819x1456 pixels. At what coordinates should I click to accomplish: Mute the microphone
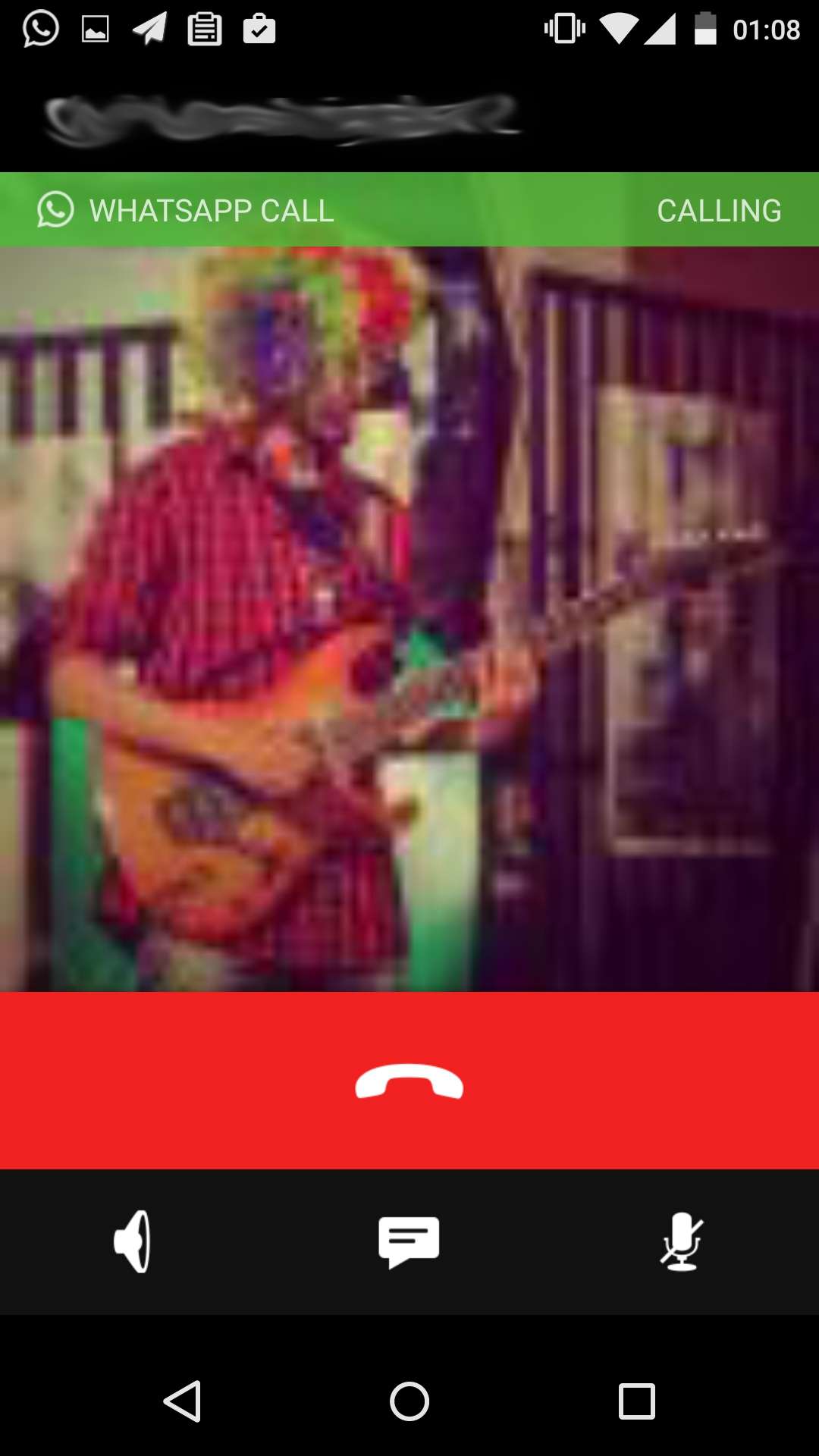[681, 1241]
